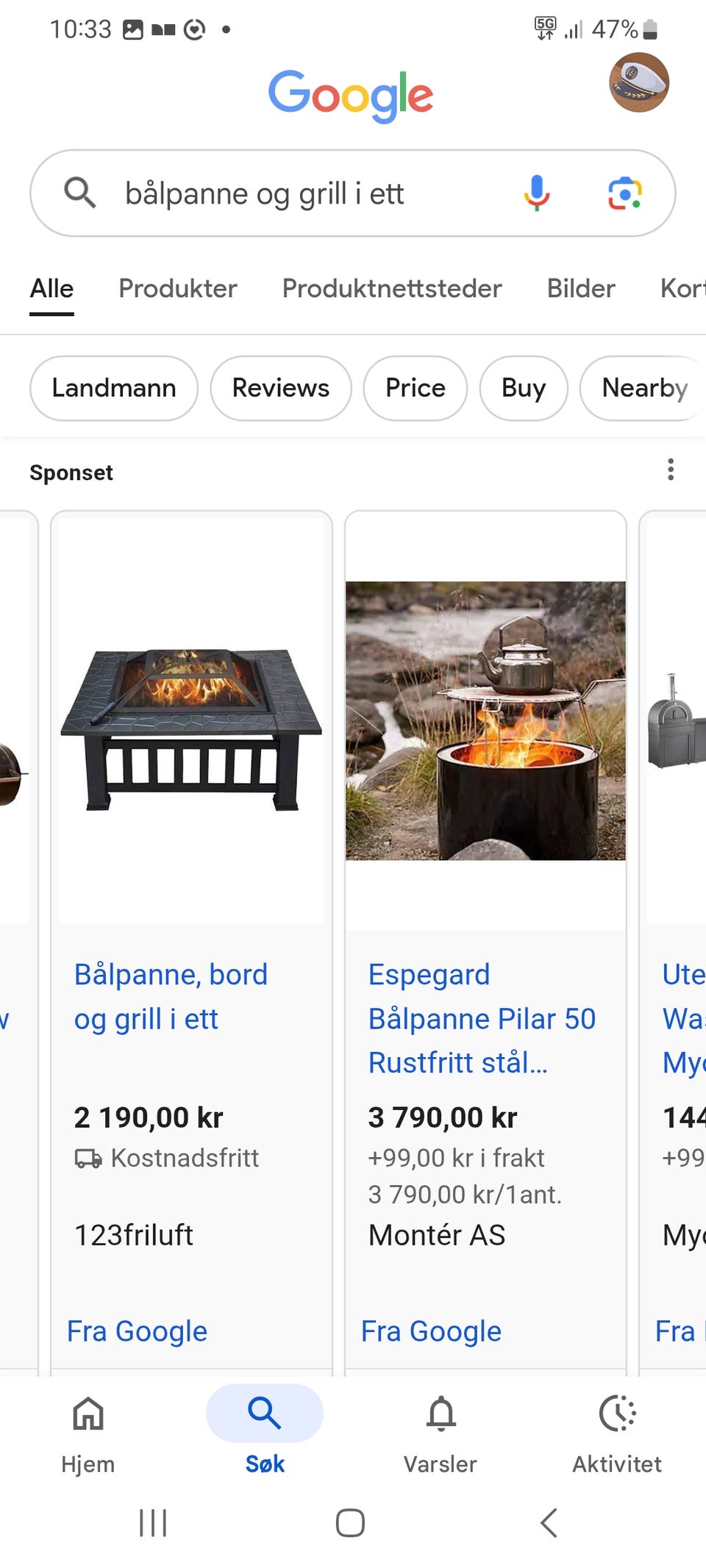The height and width of the screenshot is (1568, 706).
Task: Switch to the Bilder tab
Action: 580,288
